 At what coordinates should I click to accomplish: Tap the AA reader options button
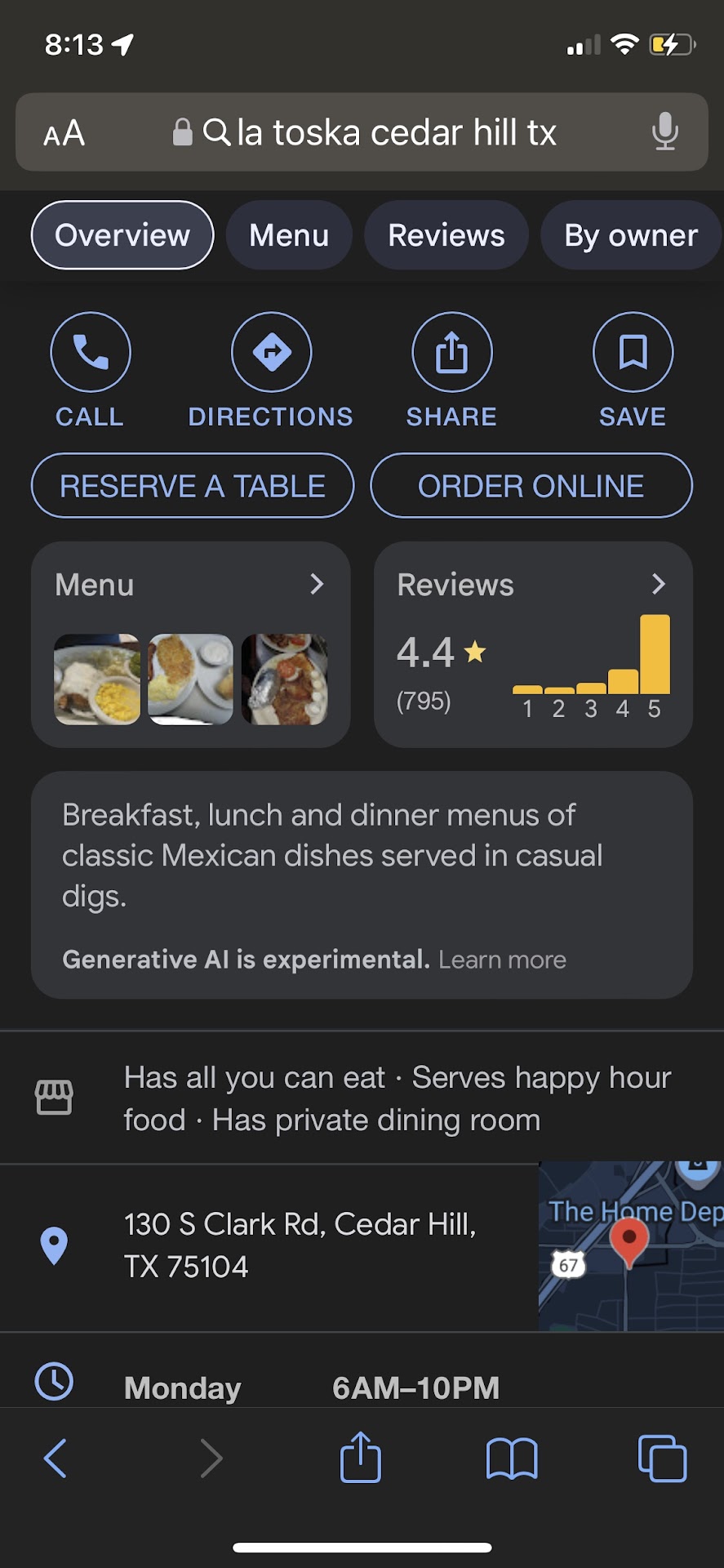click(64, 132)
